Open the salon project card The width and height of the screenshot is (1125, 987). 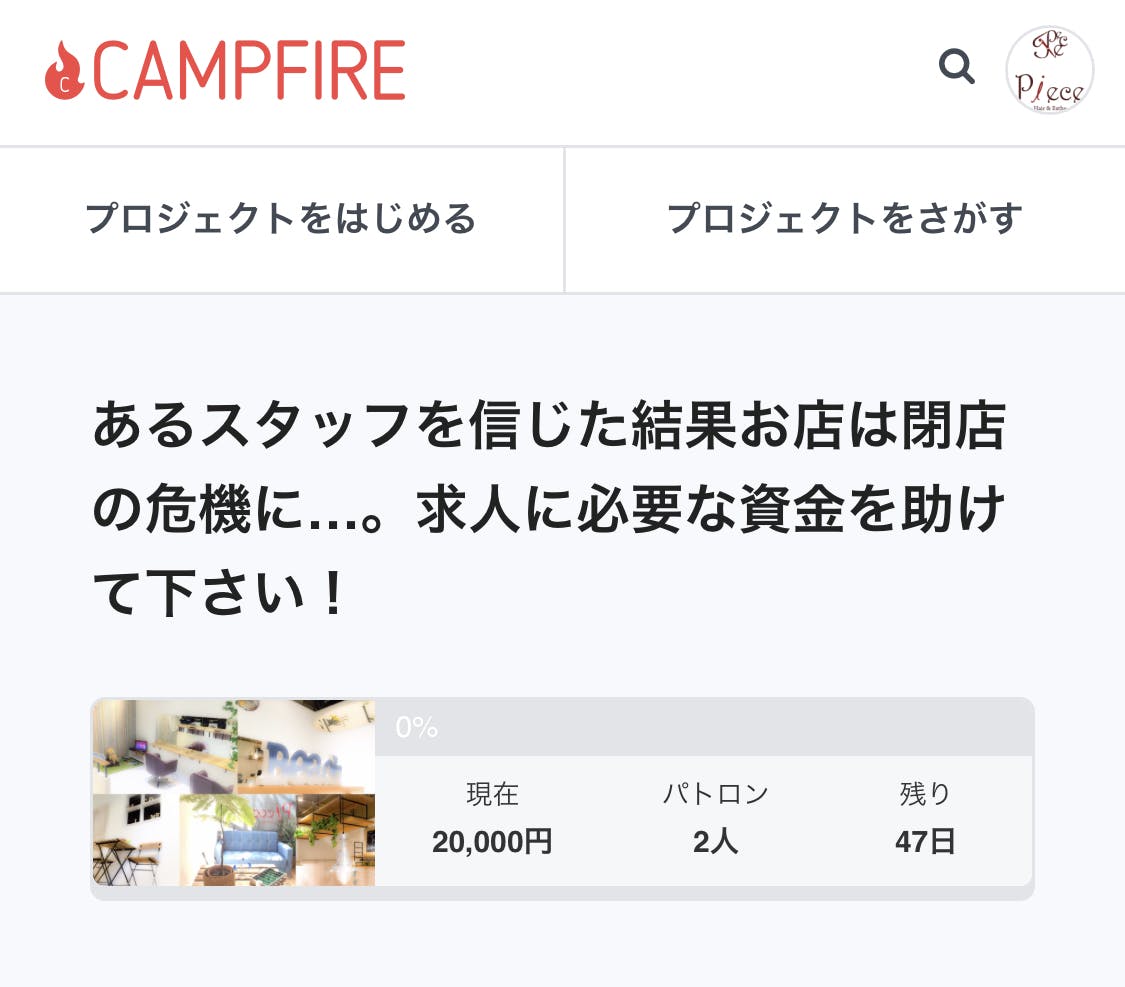coord(562,798)
